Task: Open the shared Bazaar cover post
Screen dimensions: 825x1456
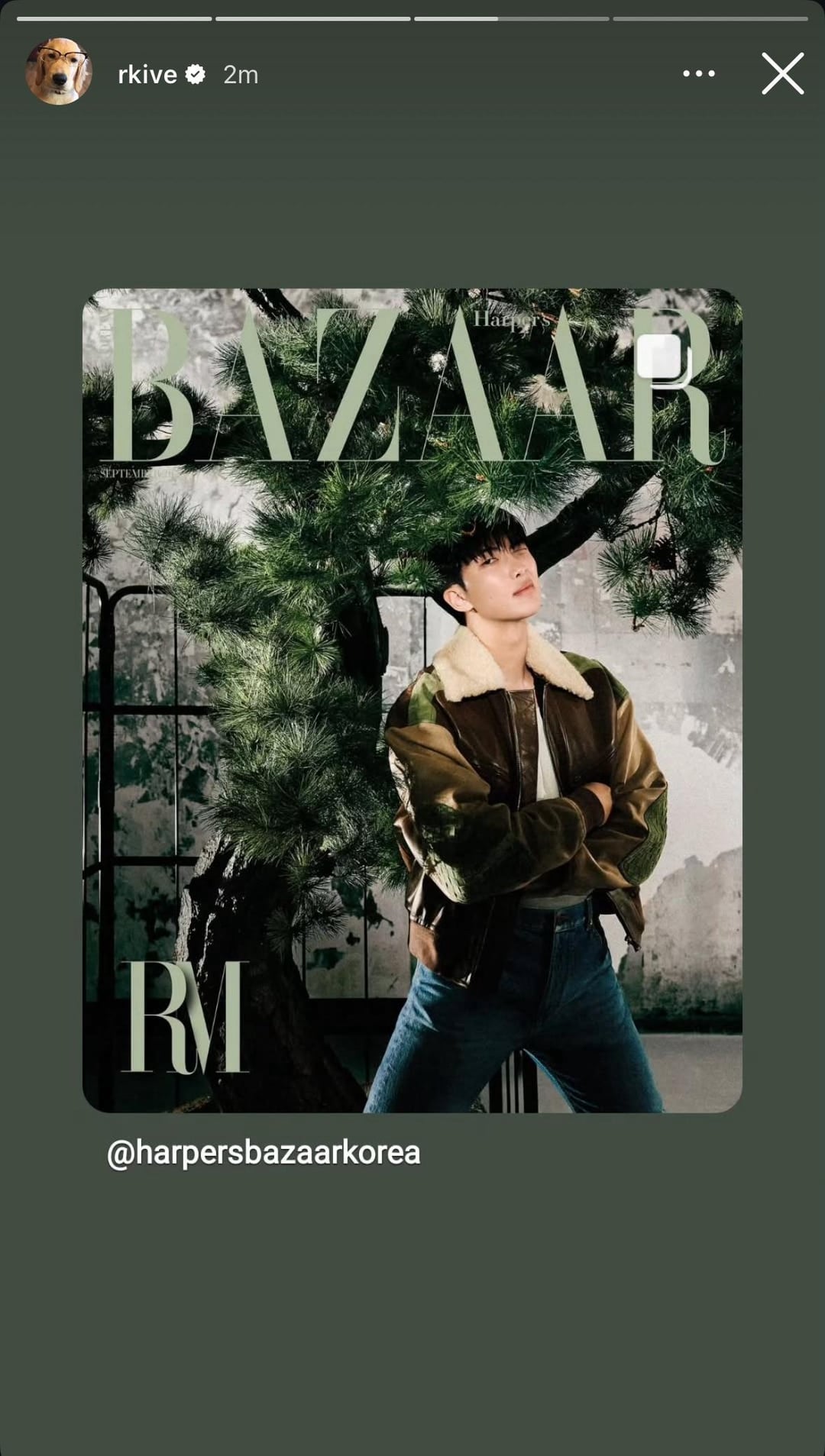Action: tap(412, 699)
